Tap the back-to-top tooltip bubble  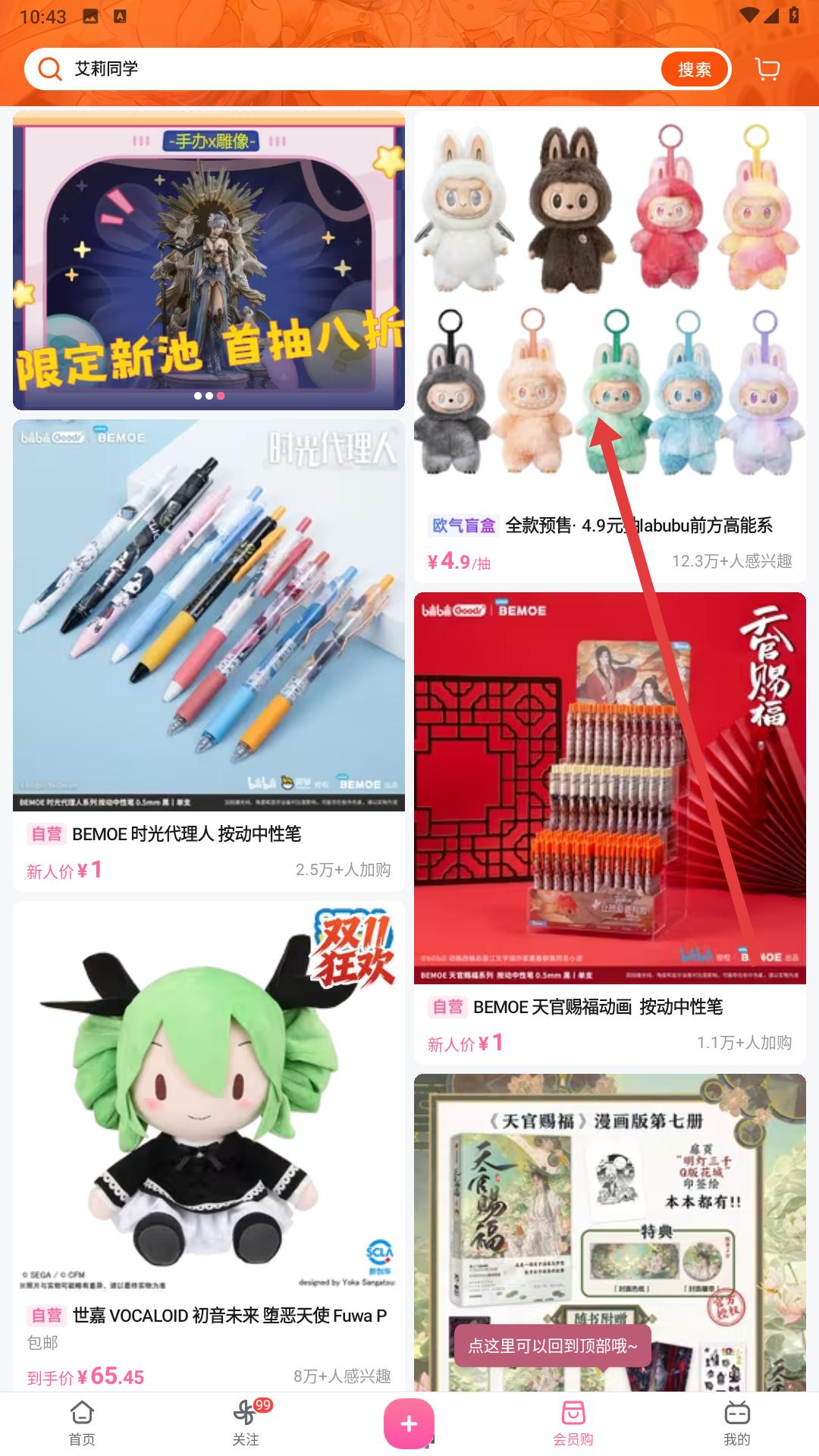click(x=552, y=1345)
